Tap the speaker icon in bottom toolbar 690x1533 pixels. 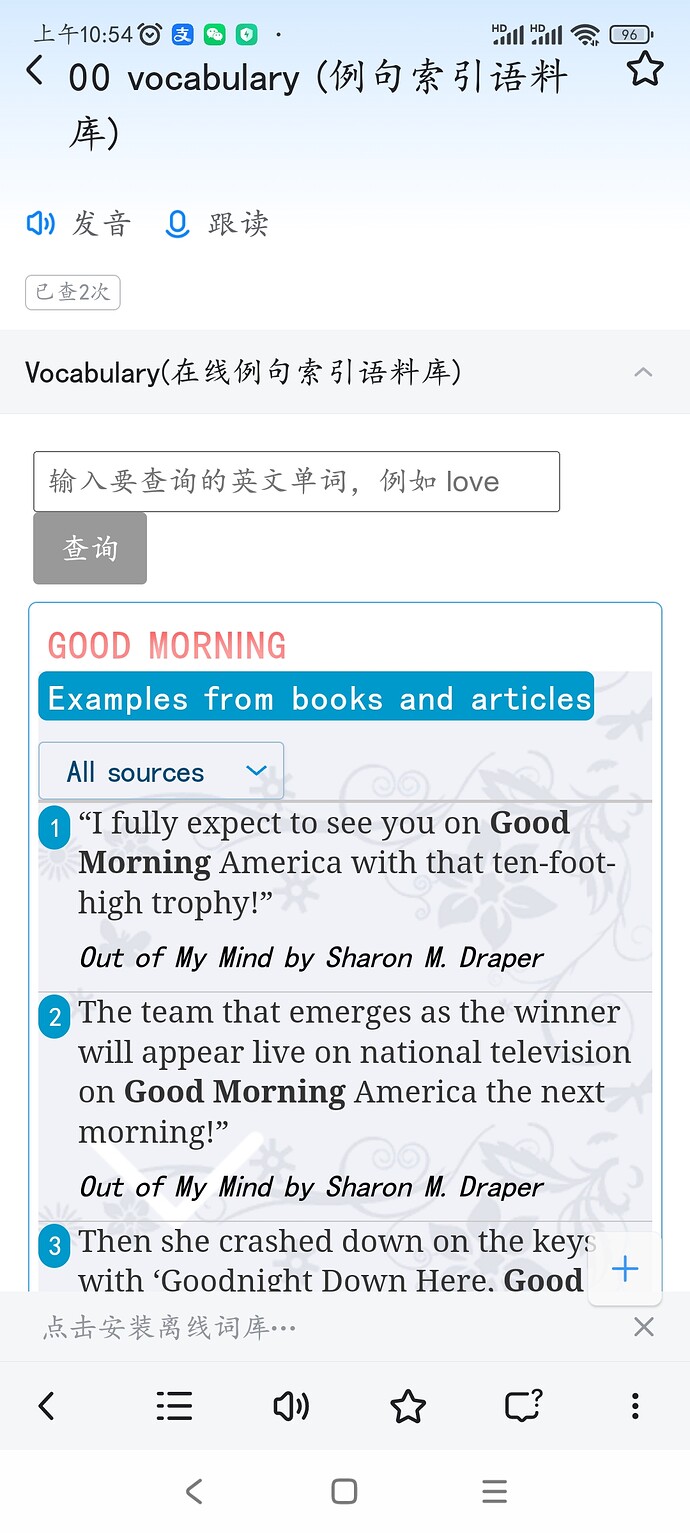[x=291, y=1407]
